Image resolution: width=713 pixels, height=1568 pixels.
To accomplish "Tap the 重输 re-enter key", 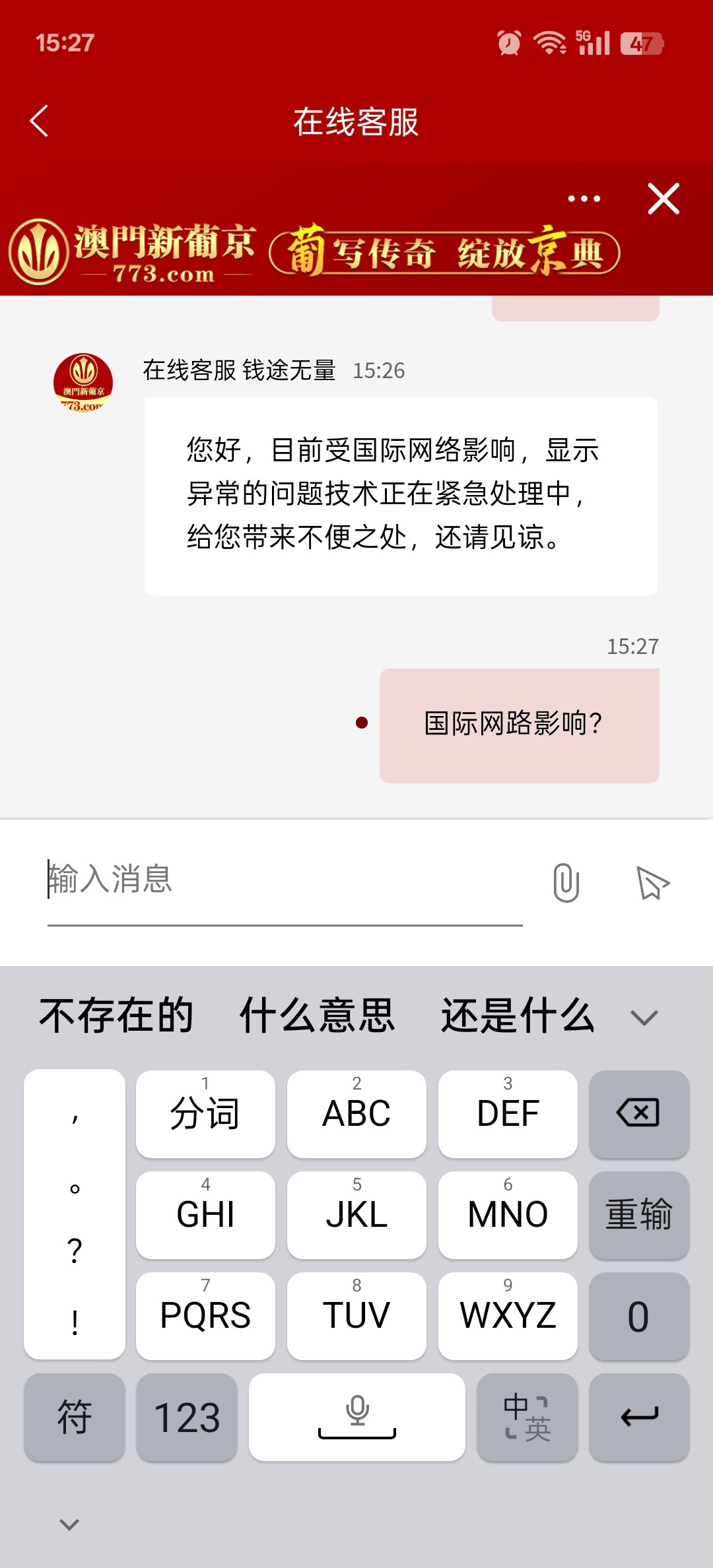I will pos(638,1214).
